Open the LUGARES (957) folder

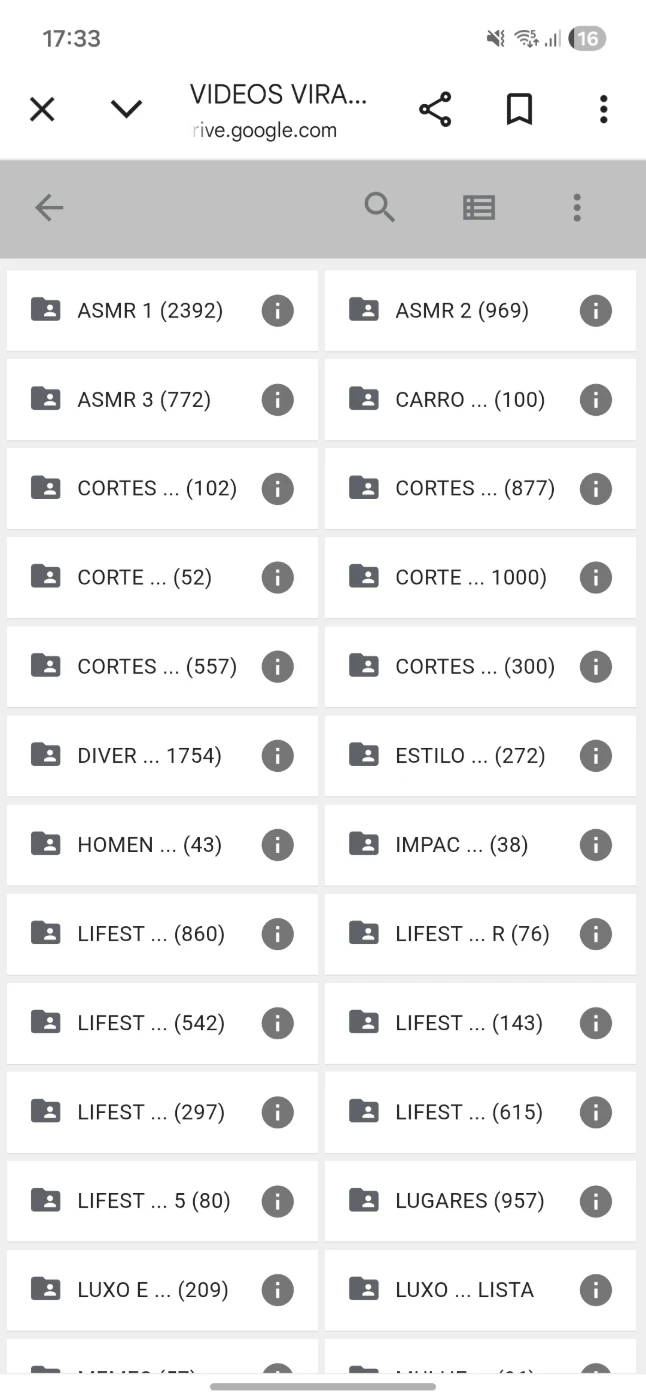point(470,1201)
